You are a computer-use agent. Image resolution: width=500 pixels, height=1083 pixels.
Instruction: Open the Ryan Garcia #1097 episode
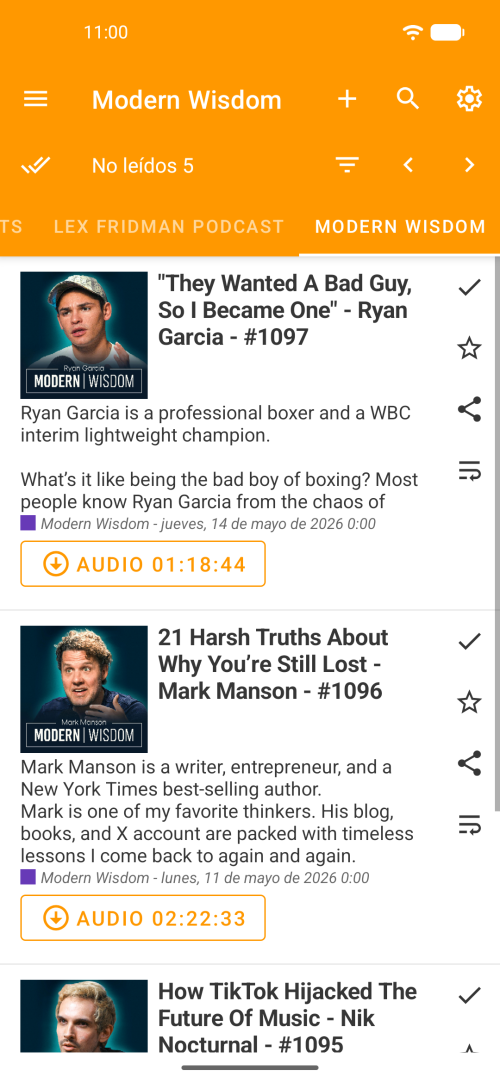[285, 310]
